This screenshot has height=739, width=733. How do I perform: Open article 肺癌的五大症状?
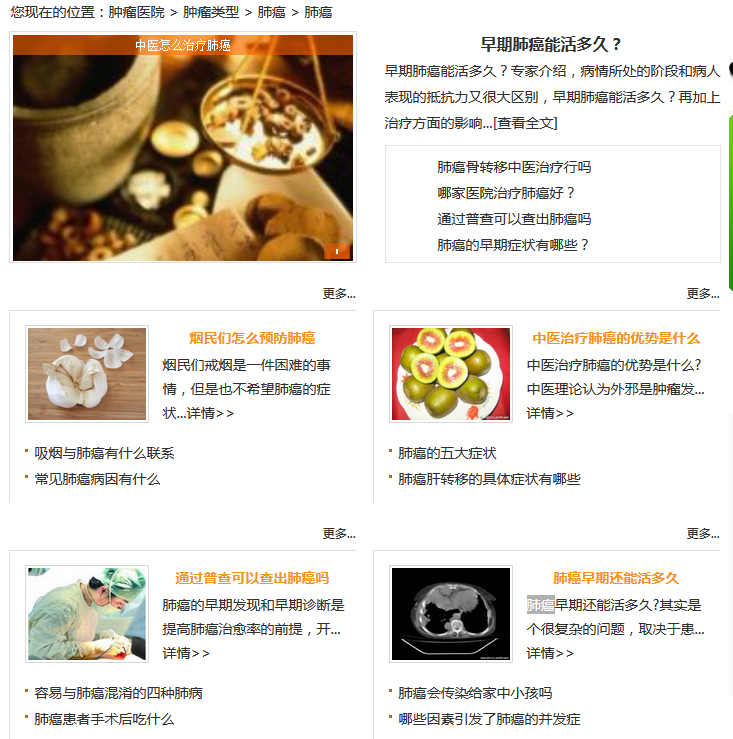point(447,453)
